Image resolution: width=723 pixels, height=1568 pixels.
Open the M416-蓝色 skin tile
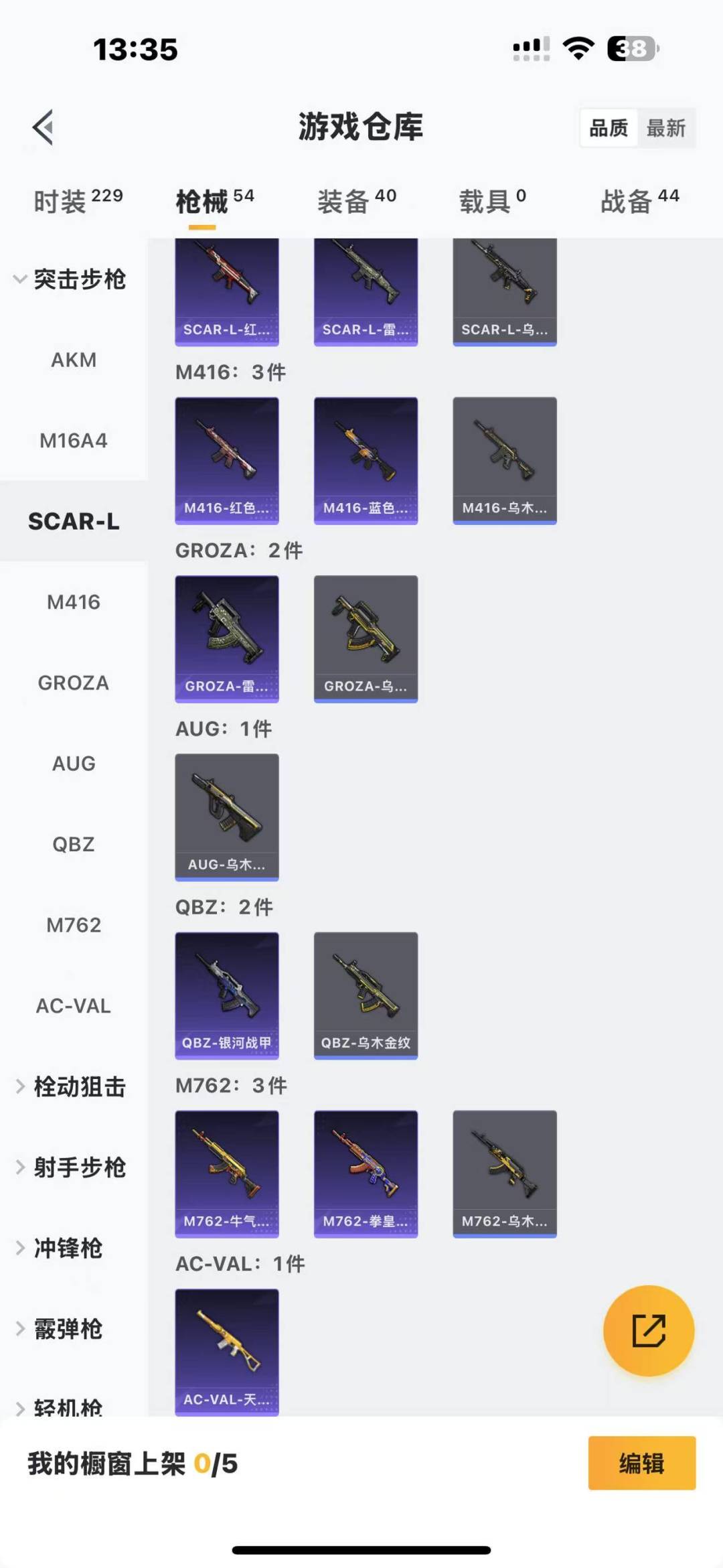[x=366, y=460]
